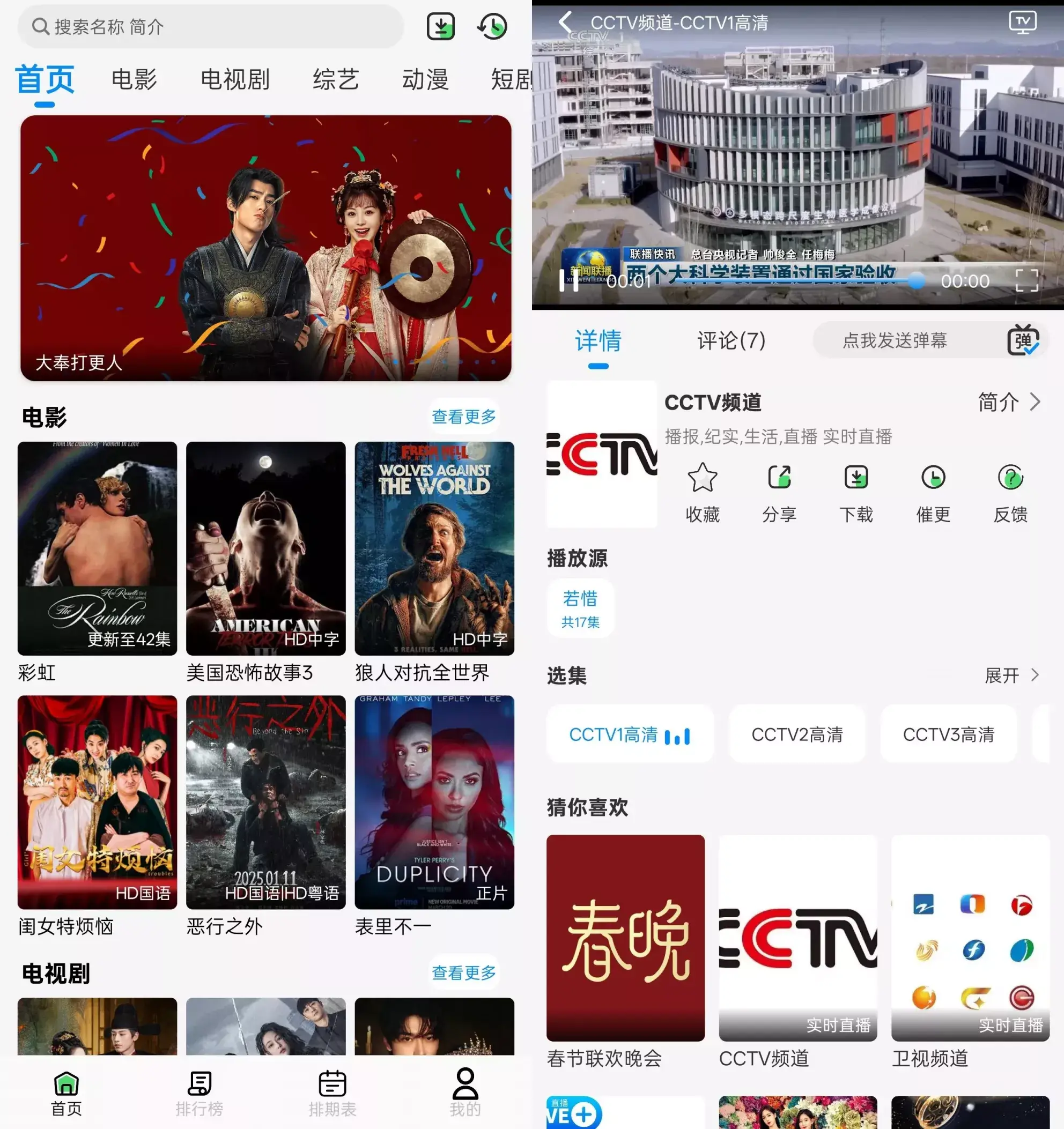The image size is (1064, 1129).
Task: Switch to the 电视剧 top tab
Action: (235, 79)
